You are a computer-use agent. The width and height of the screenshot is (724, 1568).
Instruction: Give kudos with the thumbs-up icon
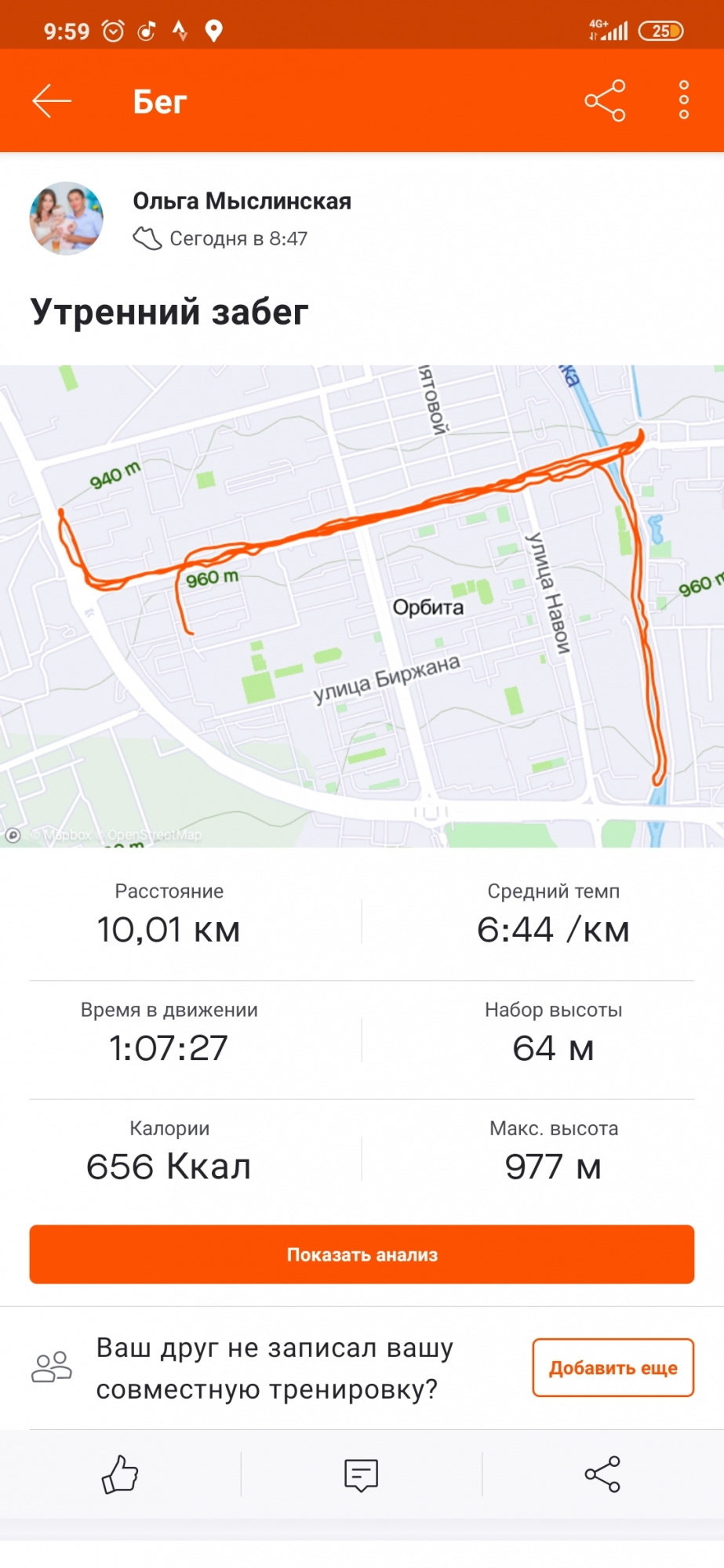tap(120, 1474)
